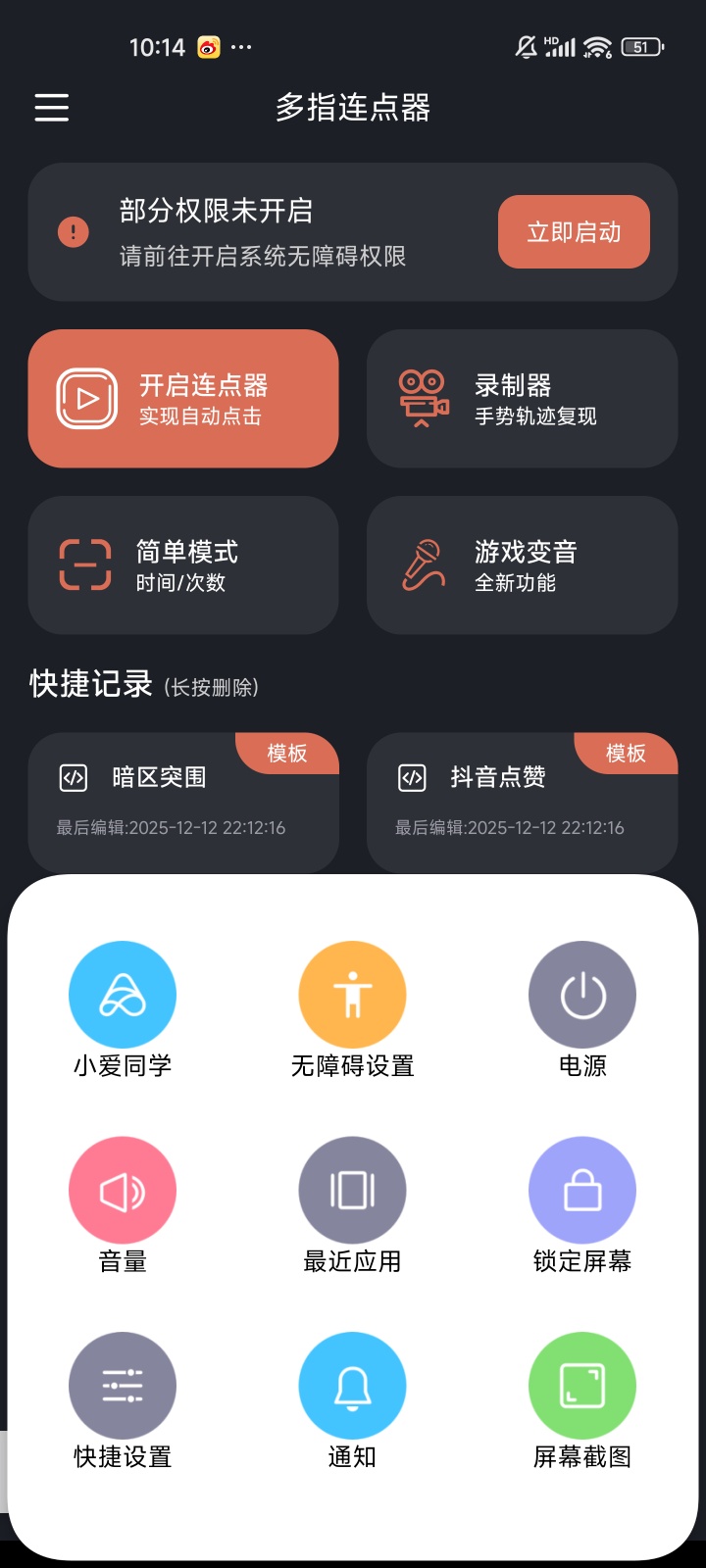Open the 通知 notifications panel
Screen dimensions: 706x1568
pos(352,1386)
